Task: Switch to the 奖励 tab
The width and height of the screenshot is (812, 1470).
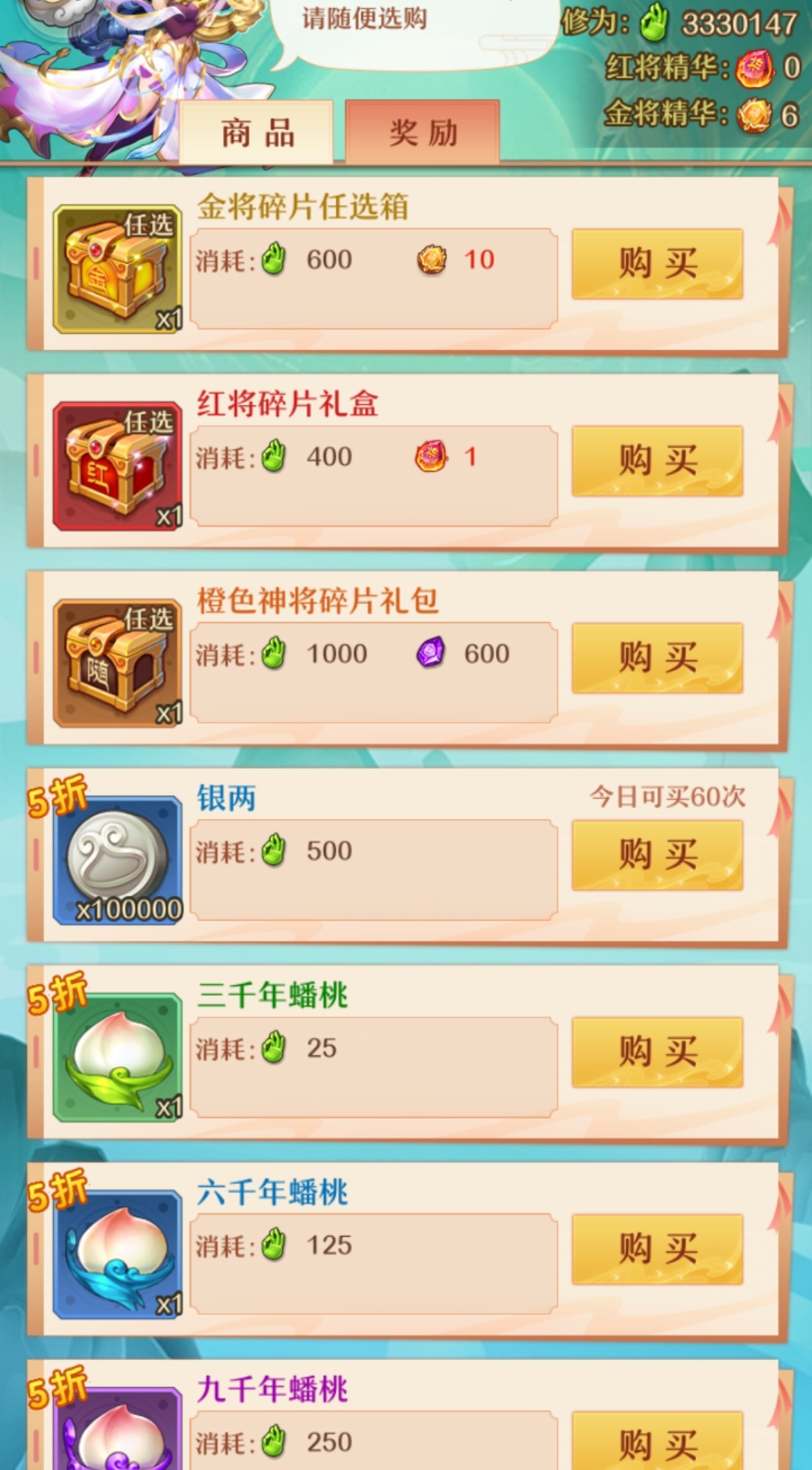Action: [x=423, y=133]
